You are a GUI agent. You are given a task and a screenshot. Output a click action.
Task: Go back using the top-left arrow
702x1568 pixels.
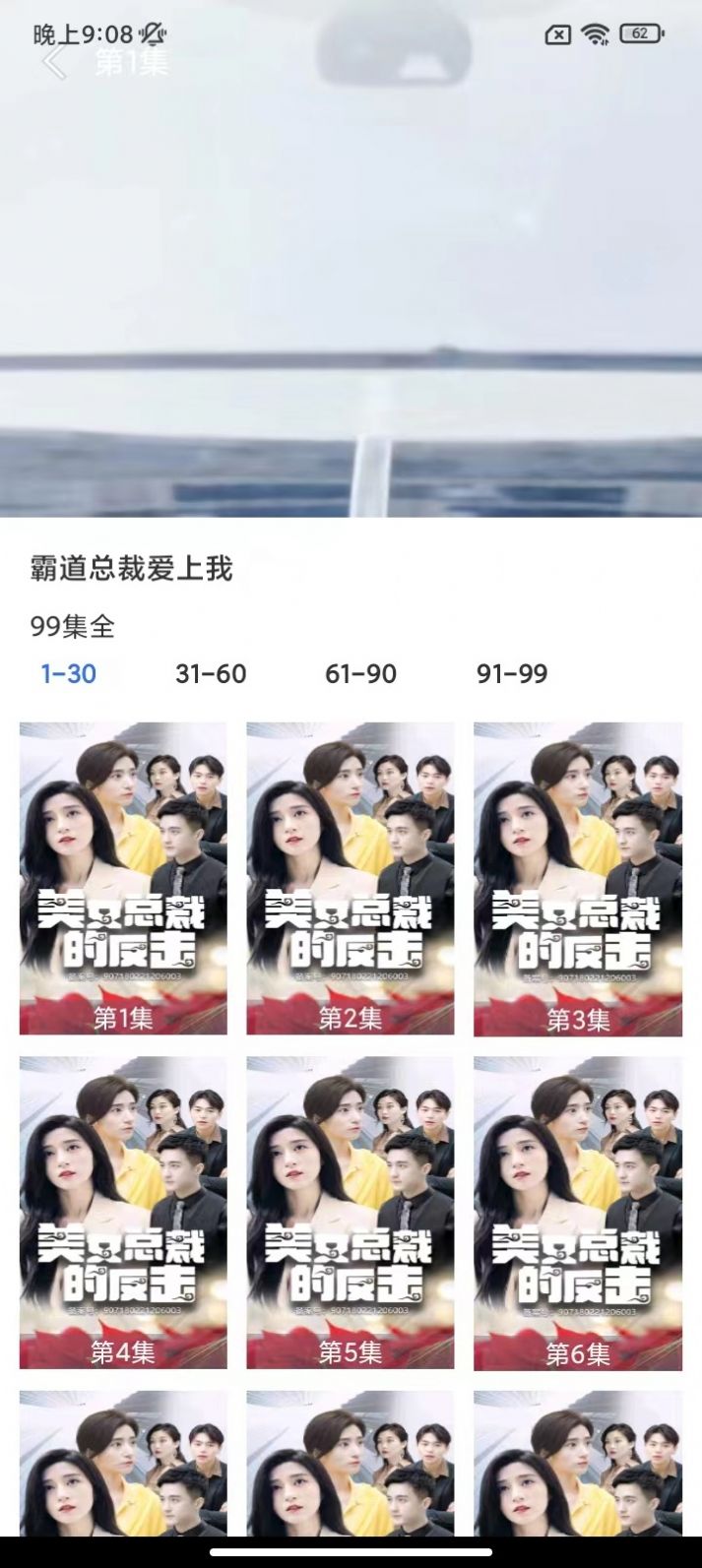53,63
